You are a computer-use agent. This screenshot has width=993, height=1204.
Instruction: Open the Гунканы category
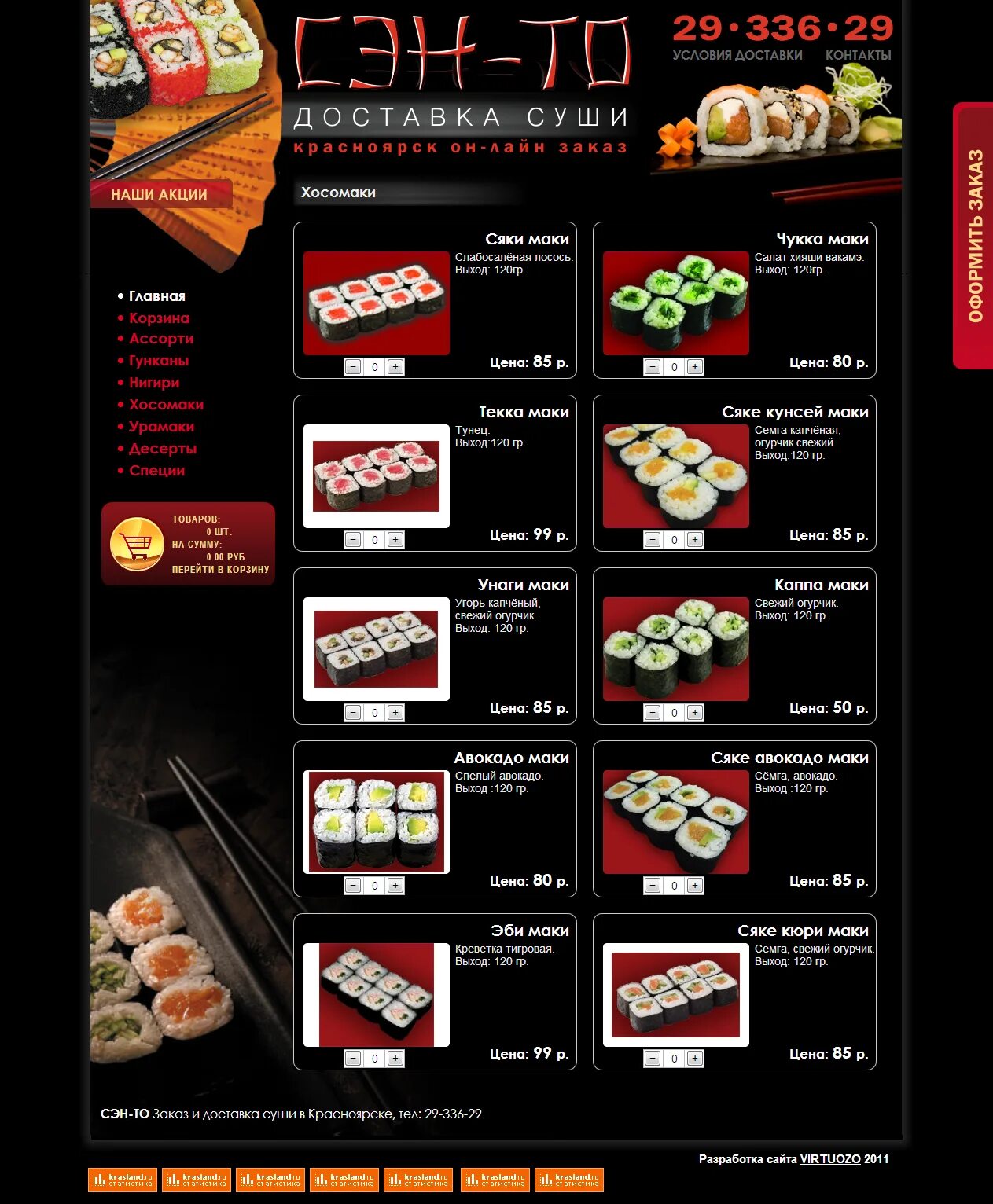(x=159, y=361)
